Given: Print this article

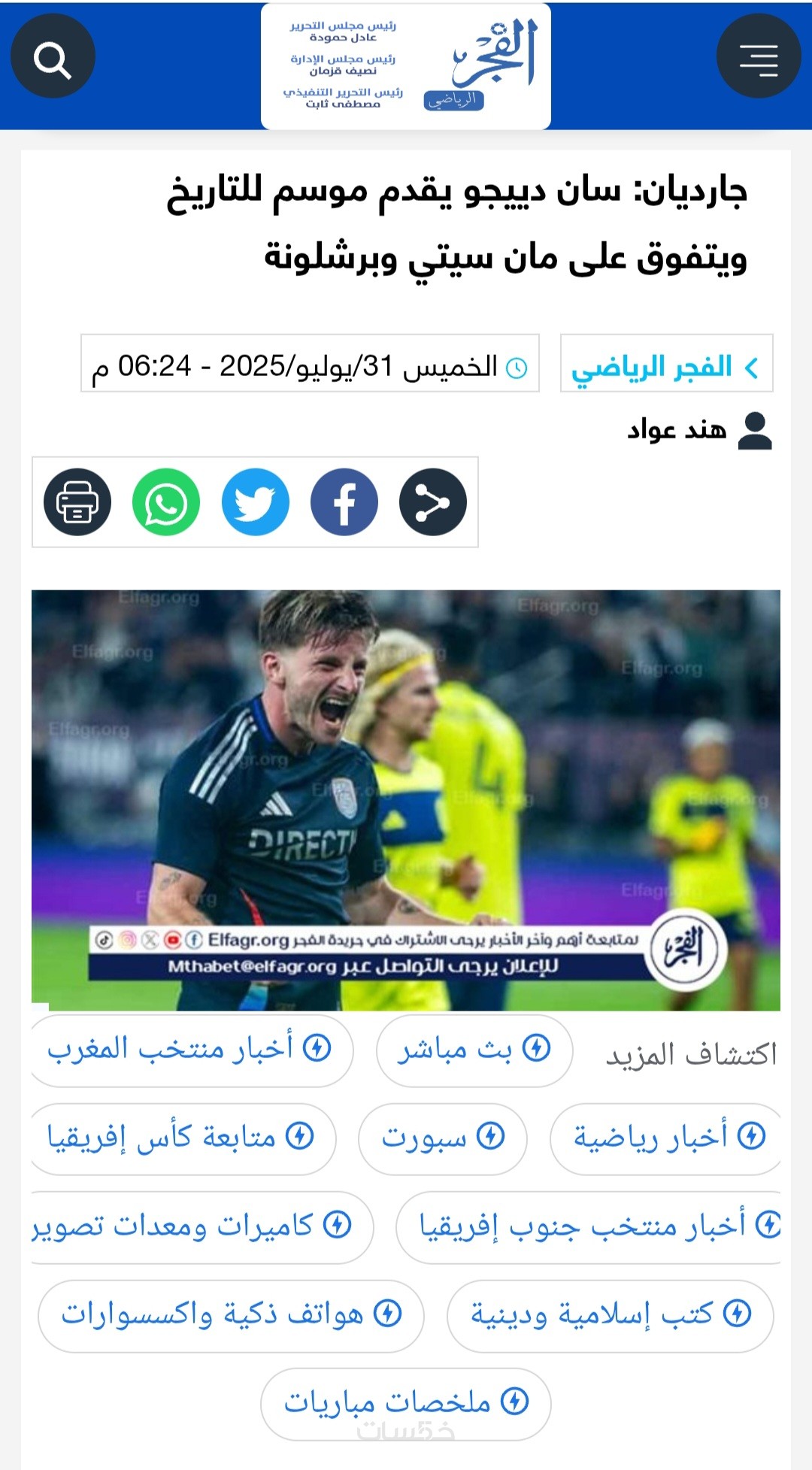Looking at the screenshot, I should [77, 502].
